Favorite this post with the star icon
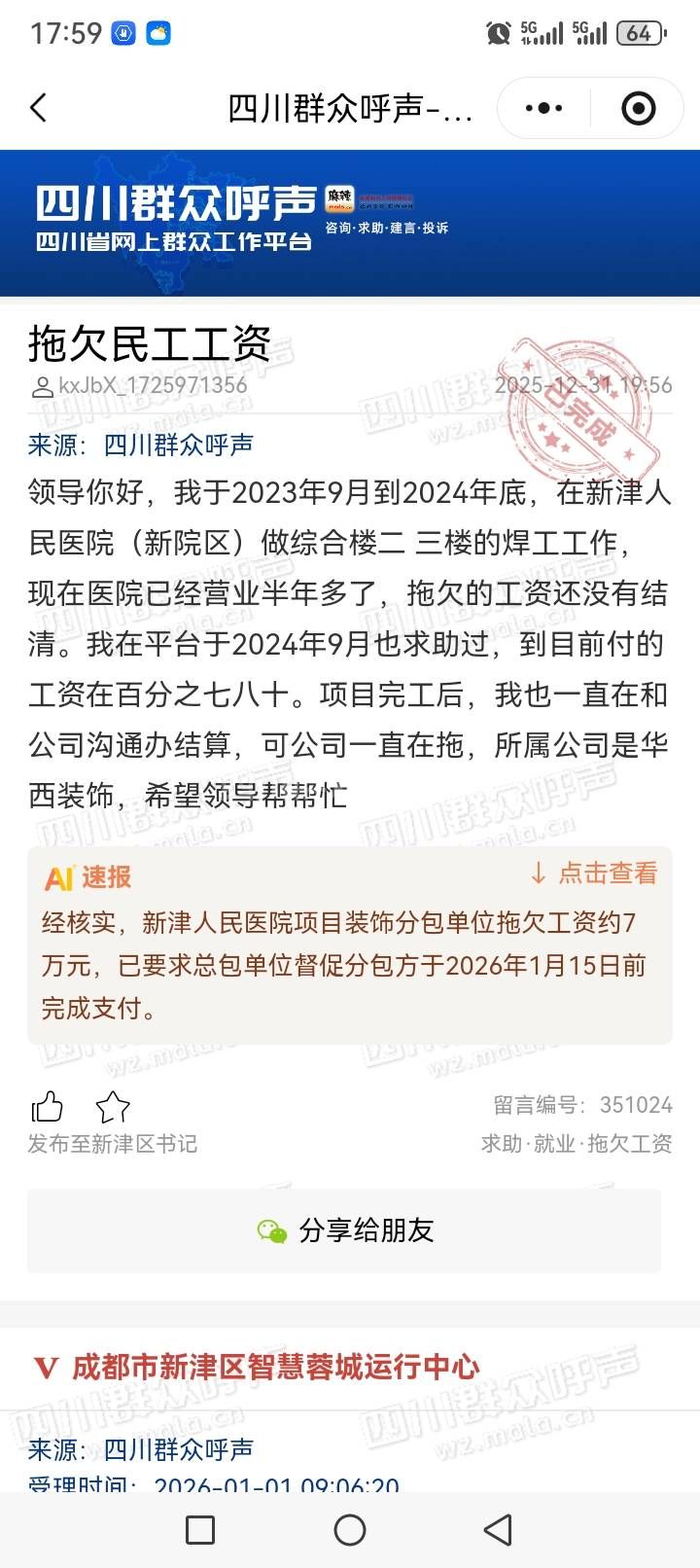The width and height of the screenshot is (700, 1568). pos(113,1107)
